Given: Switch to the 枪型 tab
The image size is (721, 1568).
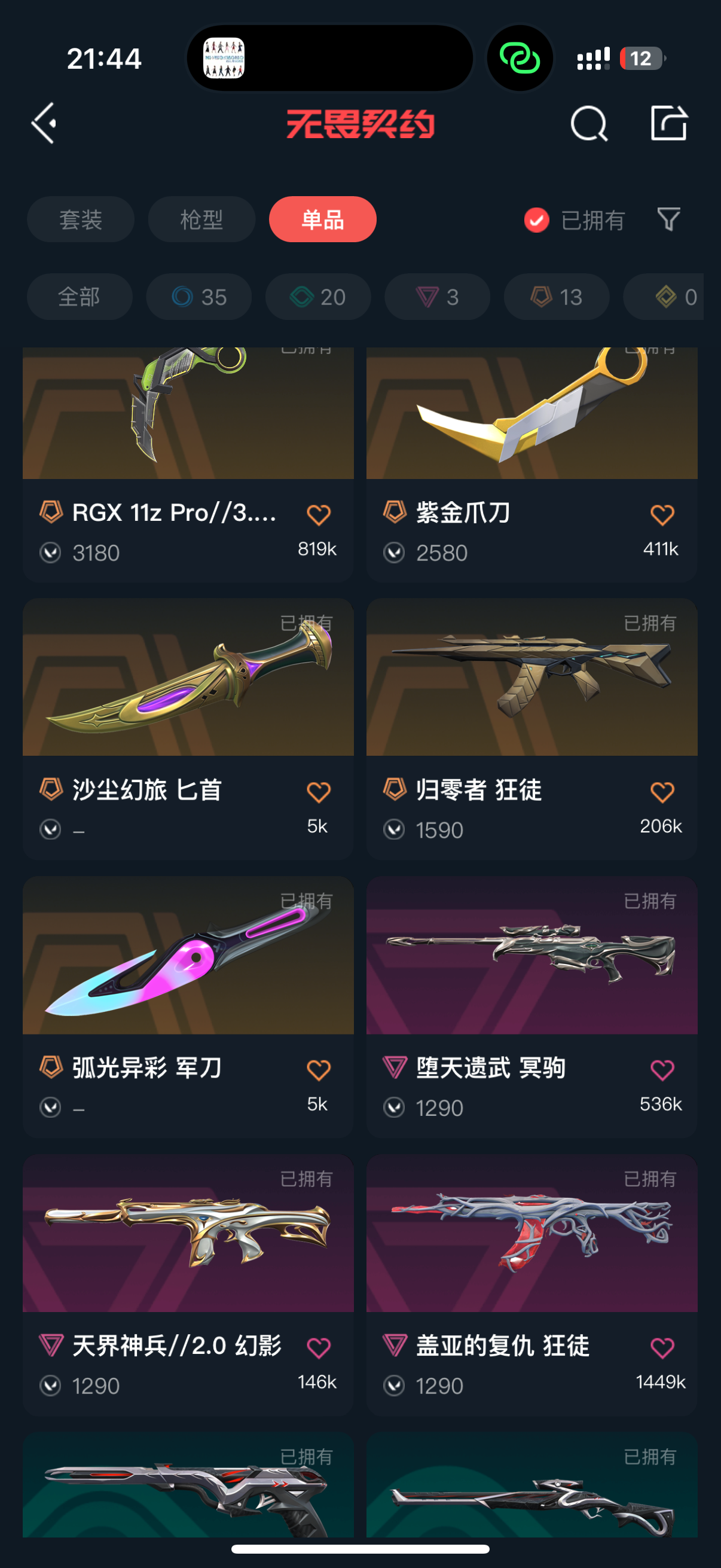Looking at the screenshot, I should click(x=201, y=219).
